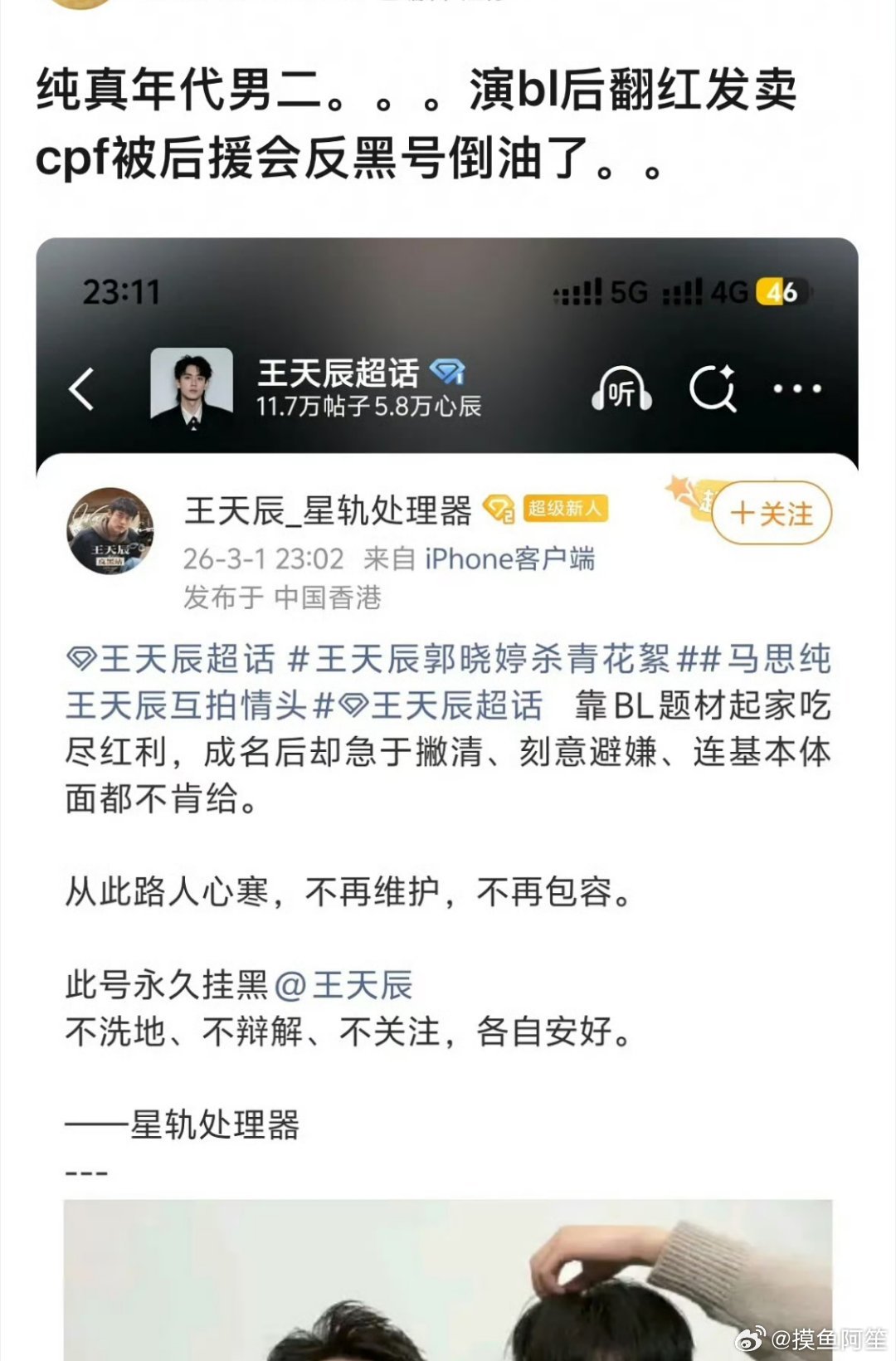
Task: Tap the super topic header avatar photo
Action: click(x=190, y=388)
